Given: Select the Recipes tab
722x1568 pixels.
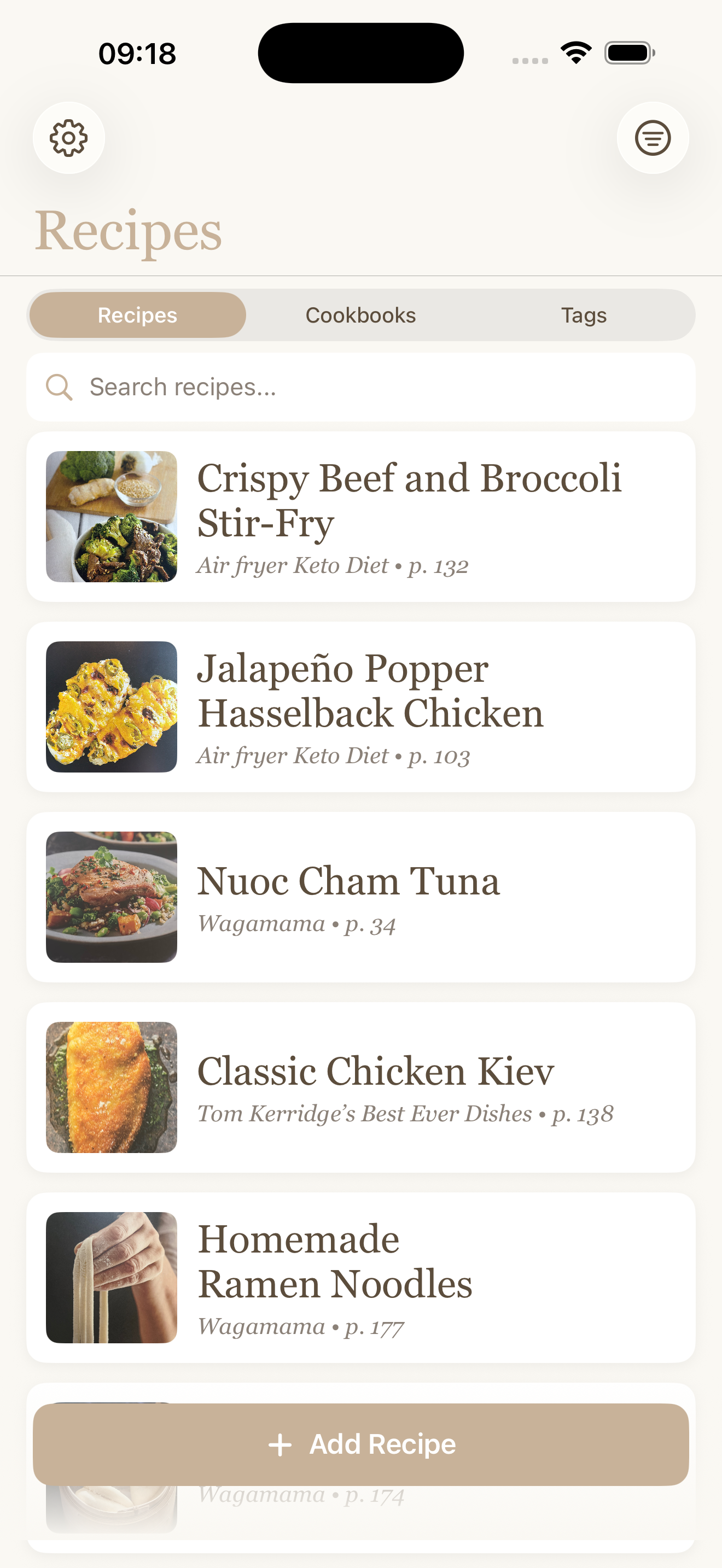Looking at the screenshot, I should pyautogui.click(x=137, y=315).
